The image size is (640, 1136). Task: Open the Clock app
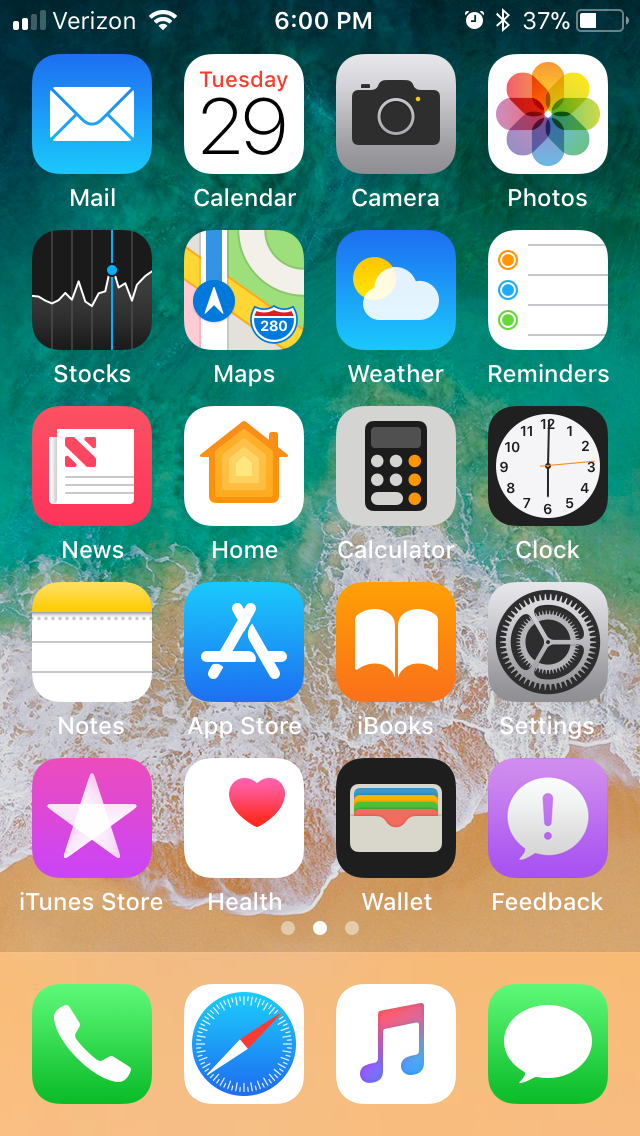pos(548,466)
